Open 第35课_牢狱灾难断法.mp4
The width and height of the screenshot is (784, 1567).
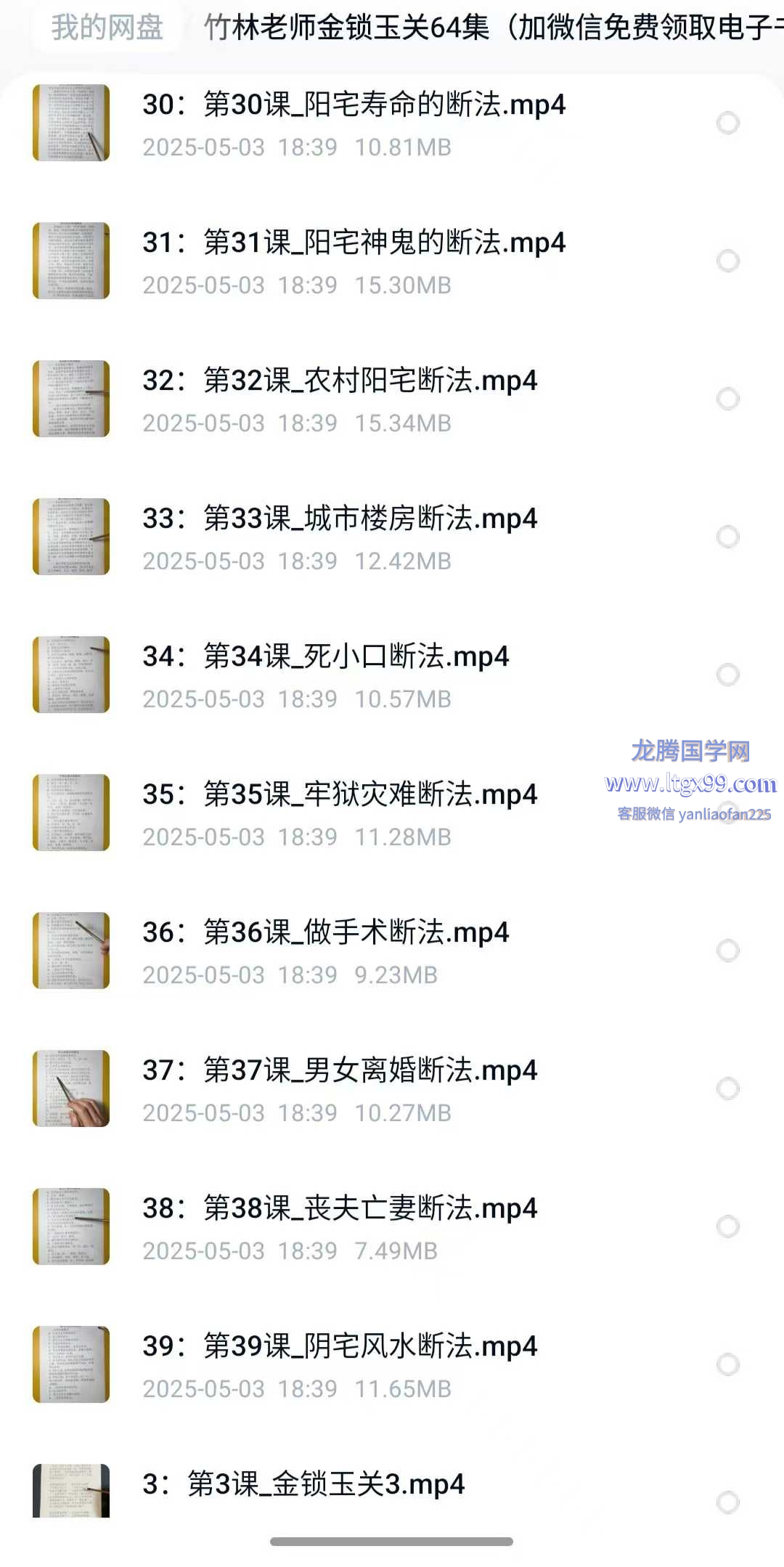(340, 795)
